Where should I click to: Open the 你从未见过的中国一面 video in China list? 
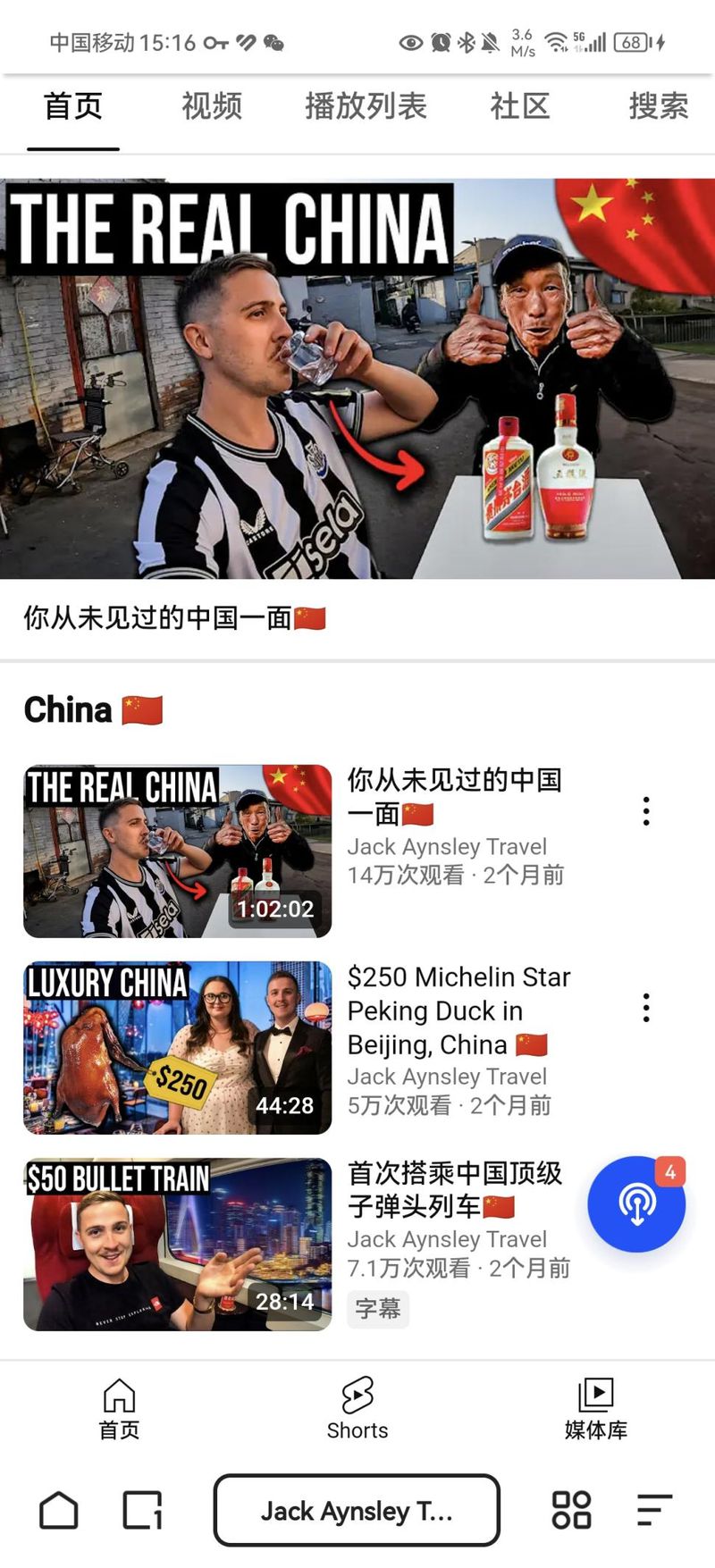[177, 851]
